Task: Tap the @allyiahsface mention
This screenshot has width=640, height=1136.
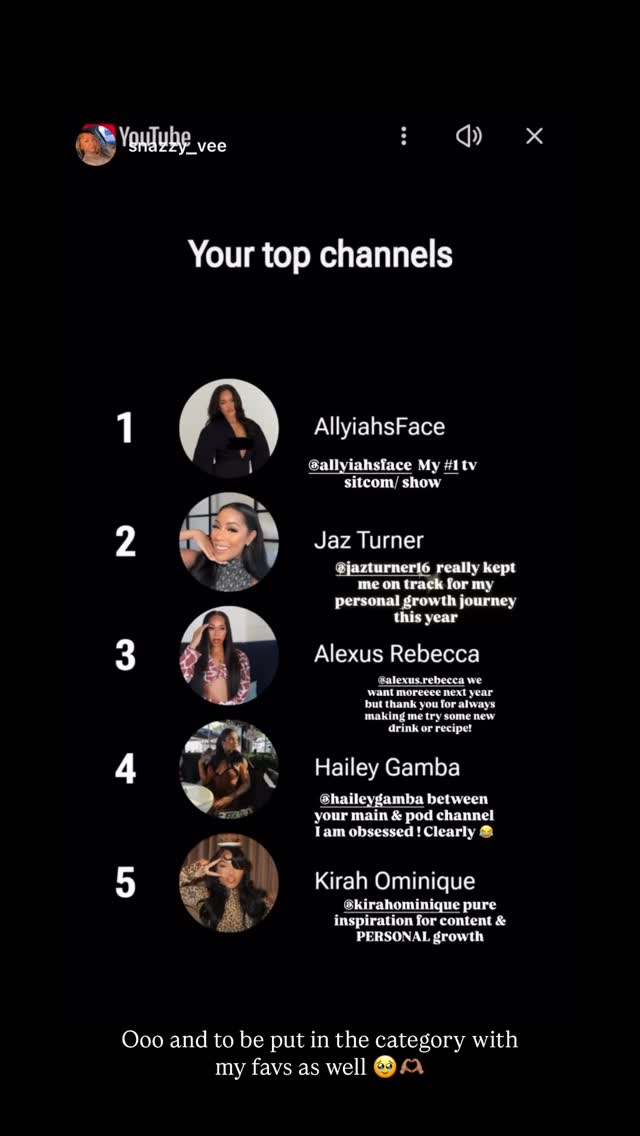Action: pyautogui.click(x=361, y=465)
